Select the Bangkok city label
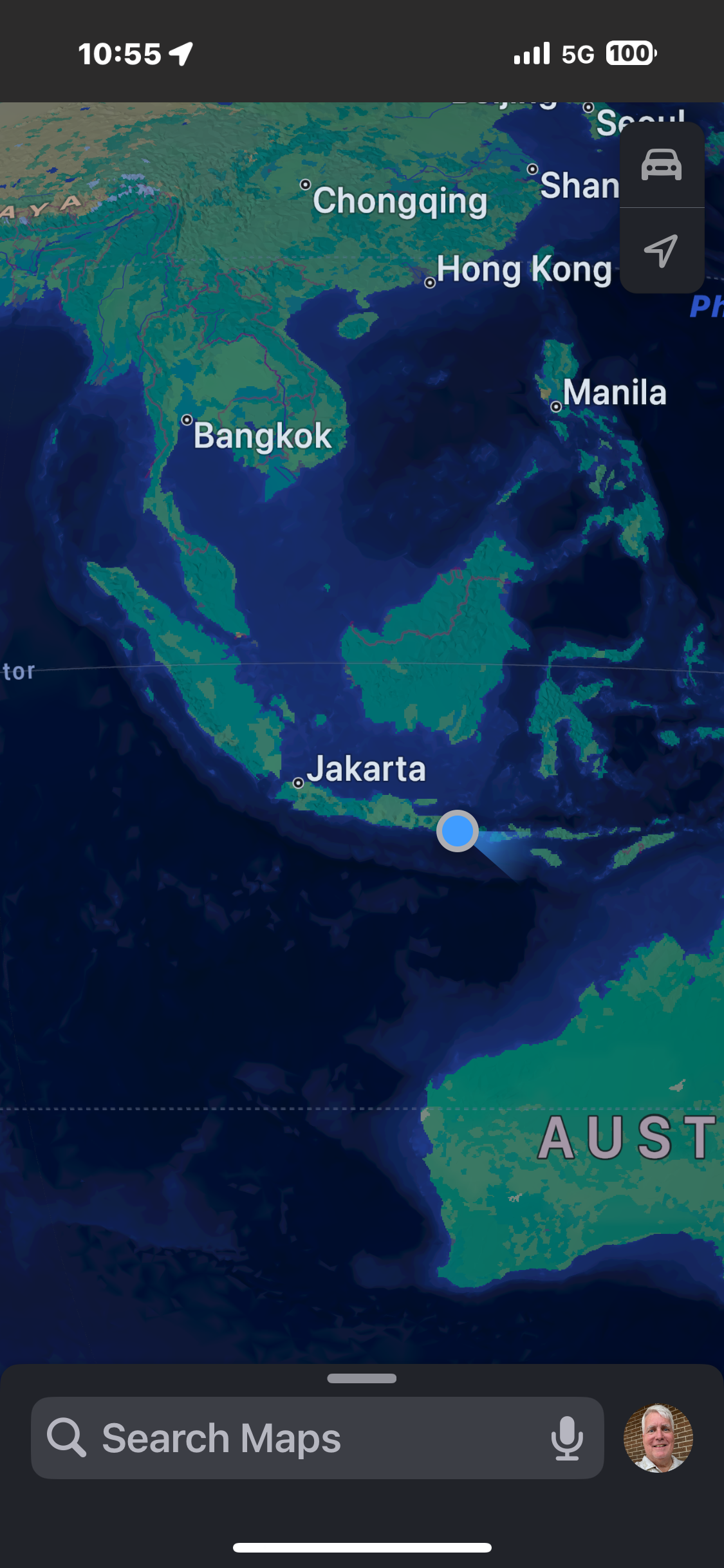This screenshot has width=724, height=1568. 262,436
